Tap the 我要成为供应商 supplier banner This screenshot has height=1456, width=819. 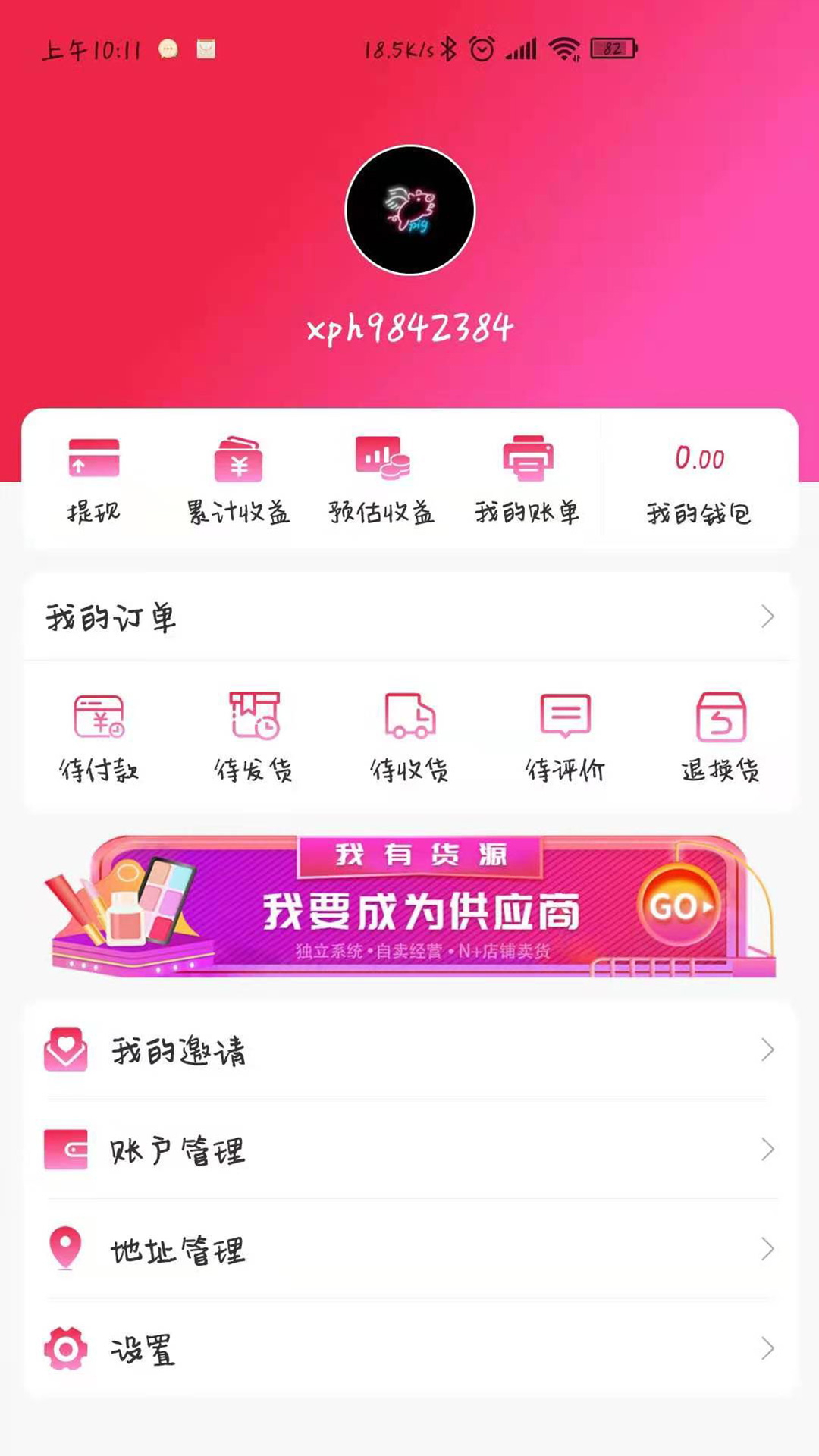click(x=409, y=906)
